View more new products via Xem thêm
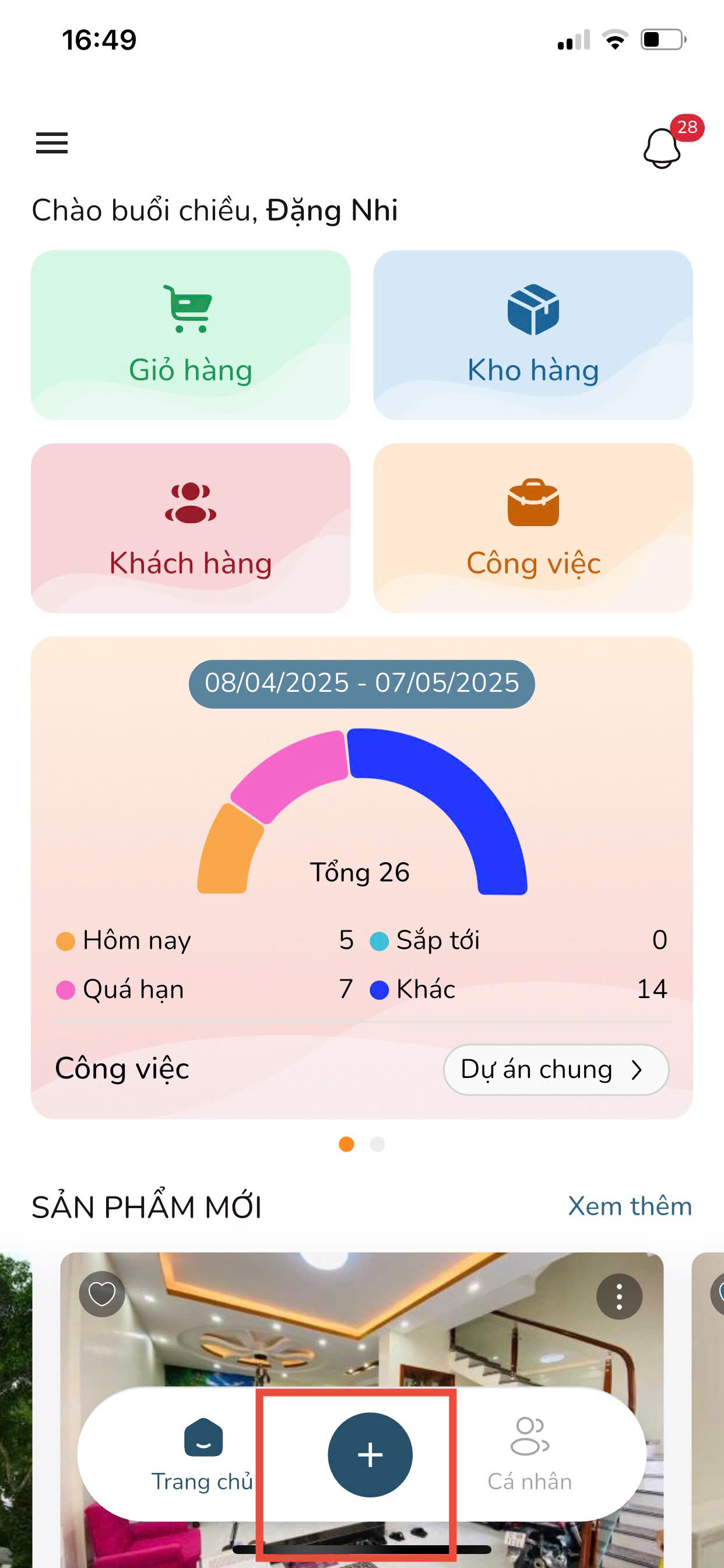The width and height of the screenshot is (724, 1568). (630, 1206)
